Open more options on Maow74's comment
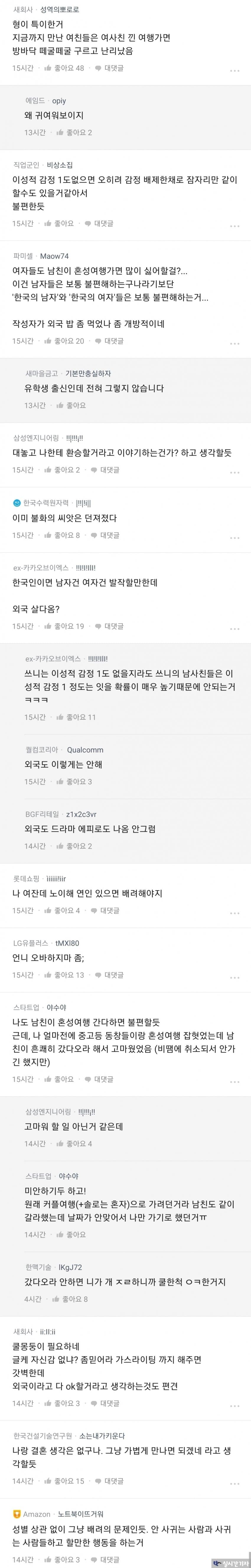Image resolution: width=251 pixels, height=1568 pixels. tap(234, 343)
